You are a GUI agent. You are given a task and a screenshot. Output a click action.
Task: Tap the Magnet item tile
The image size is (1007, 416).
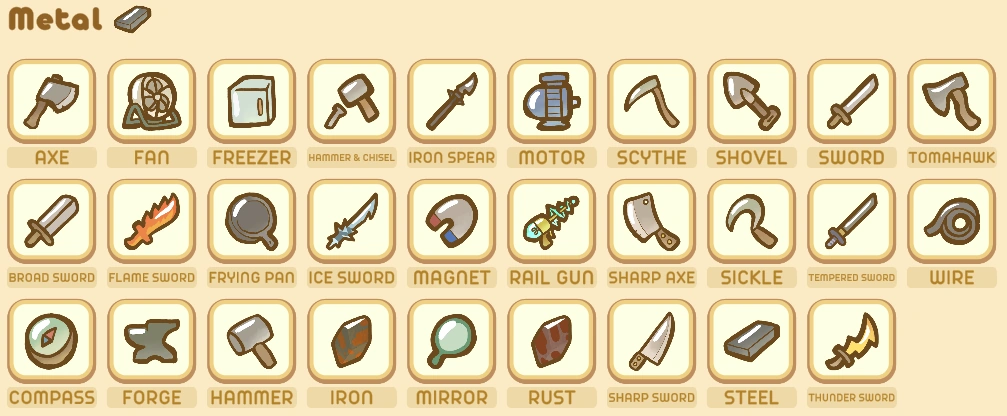point(451,222)
